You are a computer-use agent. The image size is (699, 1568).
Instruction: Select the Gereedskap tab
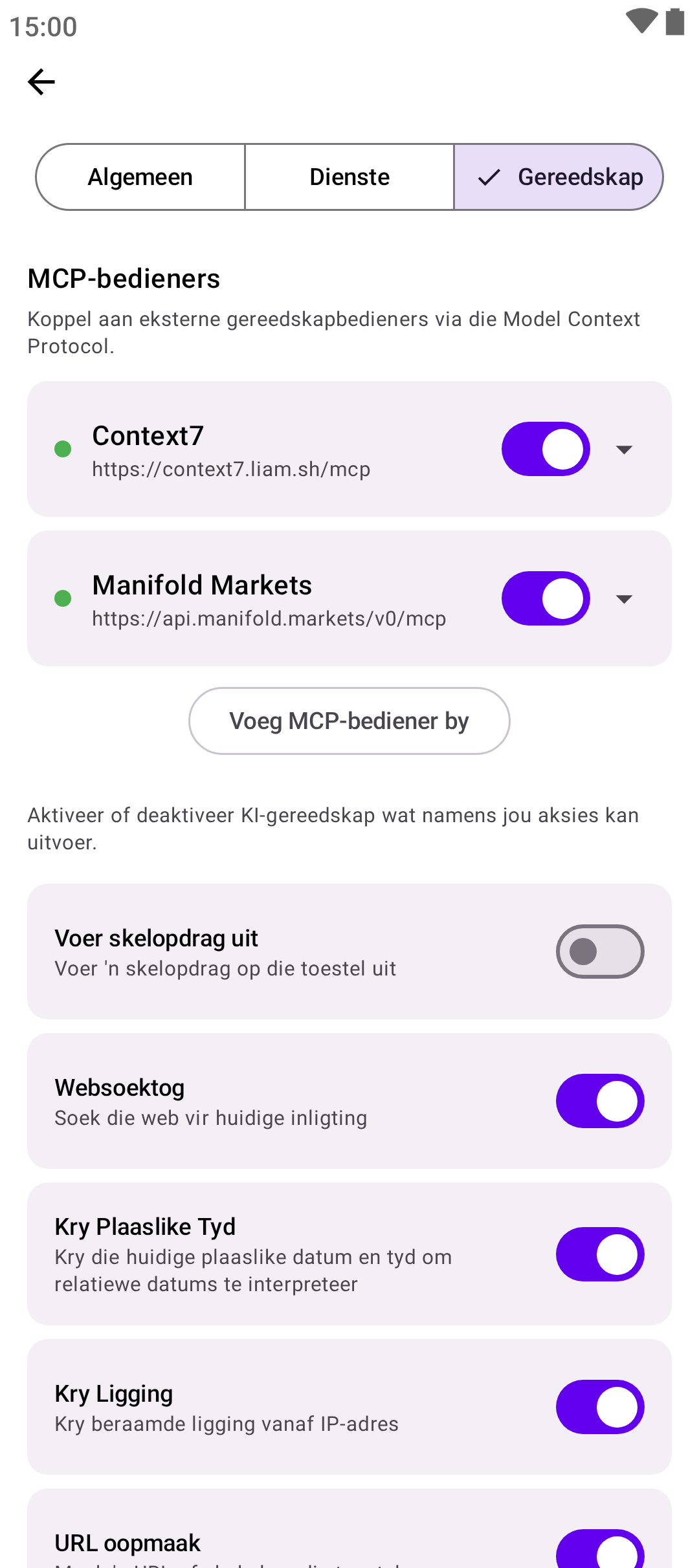pos(559,177)
